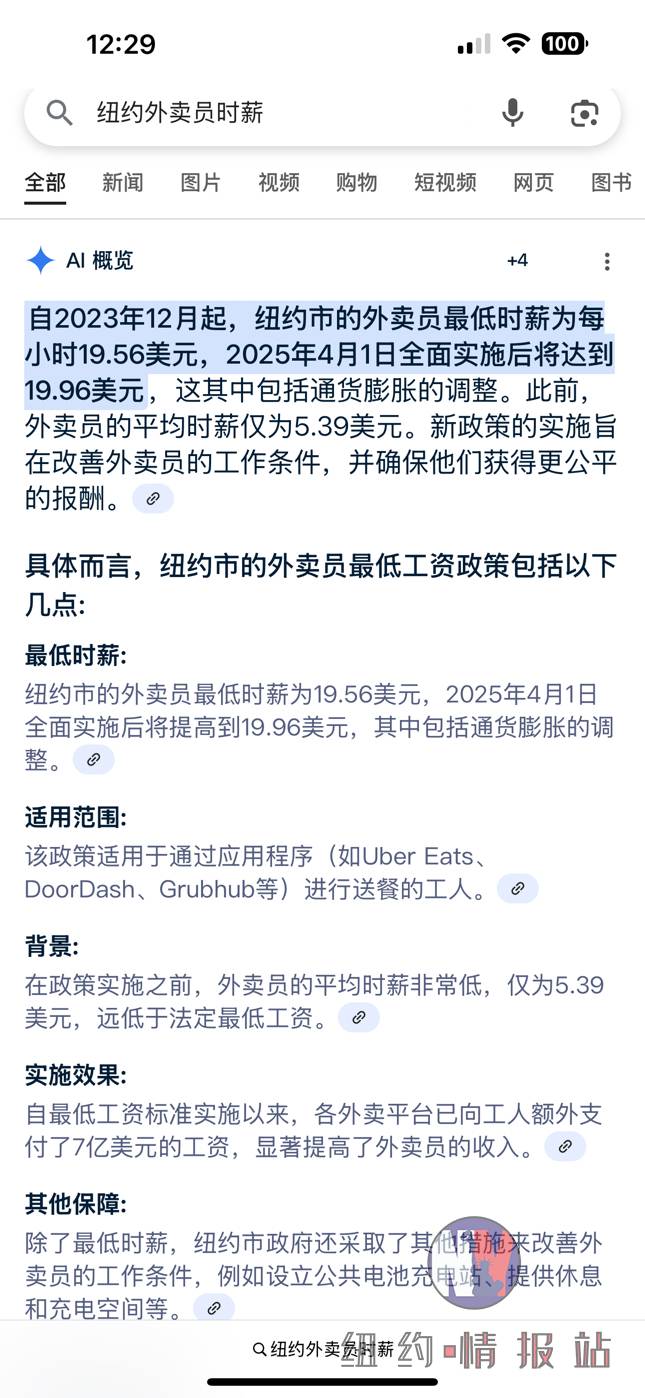Open the source link after 实施效果 paragraph
The width and height of the screenshot is (645, 1398).
(565, 1146)
